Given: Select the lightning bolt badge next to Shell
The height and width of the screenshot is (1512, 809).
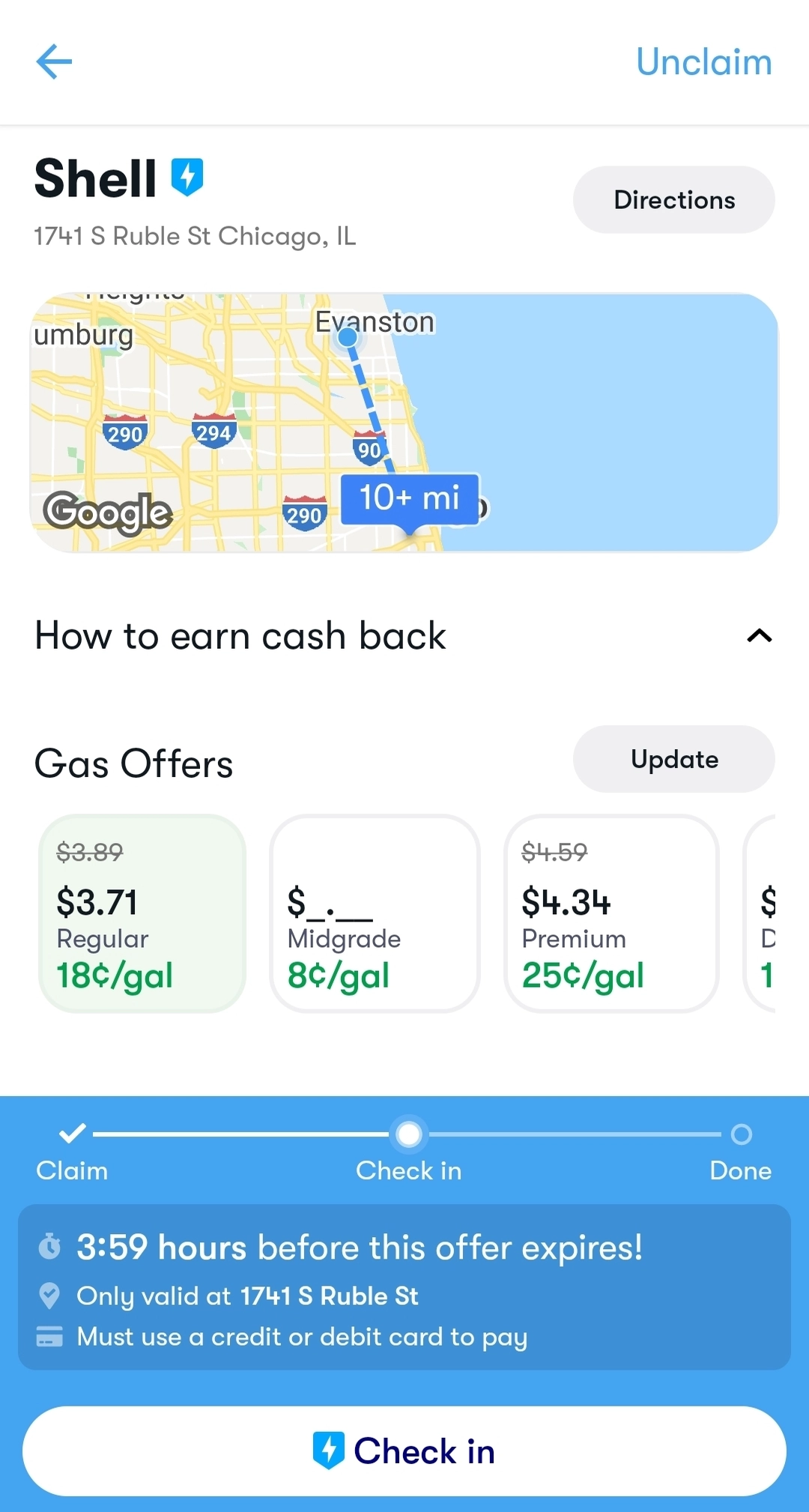Looking at the screenshot, I should pos(189,176).
